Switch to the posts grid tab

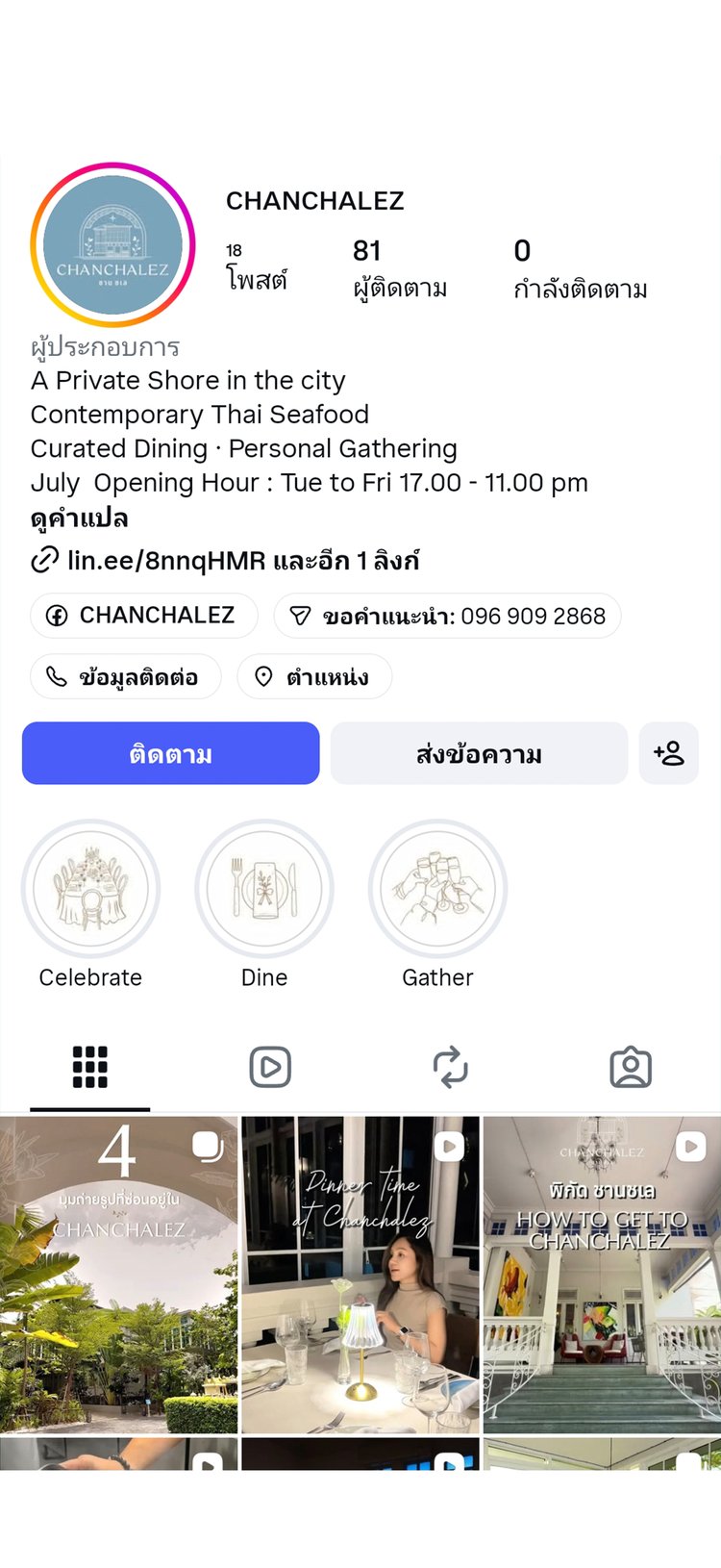pyautogui.click(x=90, y=1067)
